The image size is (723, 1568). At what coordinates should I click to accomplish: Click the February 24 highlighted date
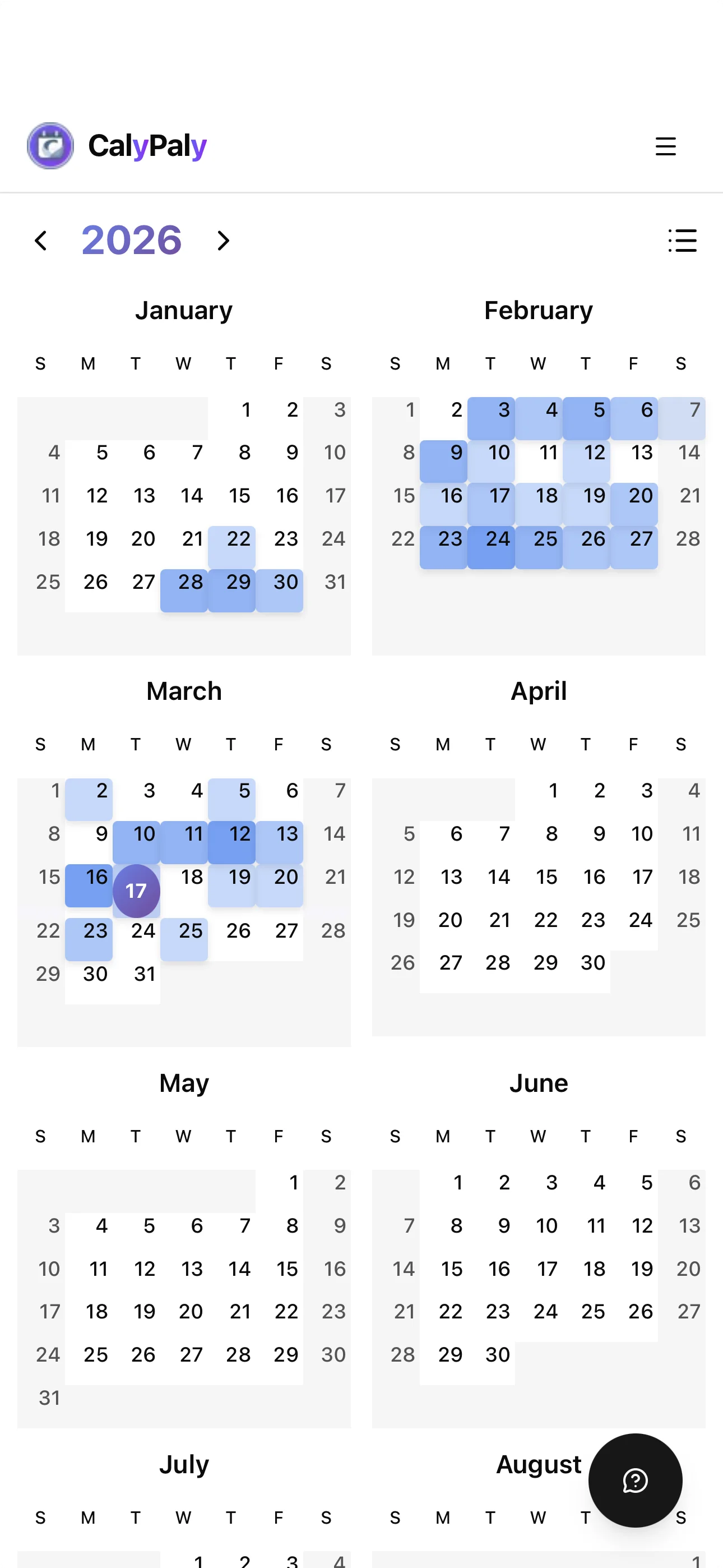[490, 539]
